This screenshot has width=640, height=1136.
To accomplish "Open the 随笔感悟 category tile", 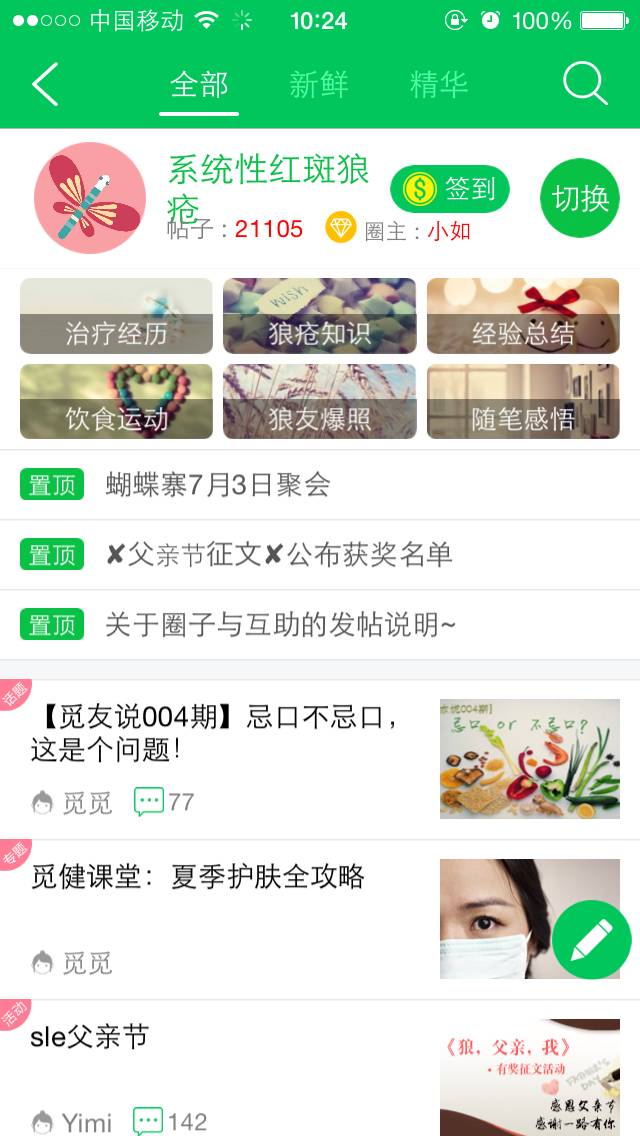I will coord(523,401).
